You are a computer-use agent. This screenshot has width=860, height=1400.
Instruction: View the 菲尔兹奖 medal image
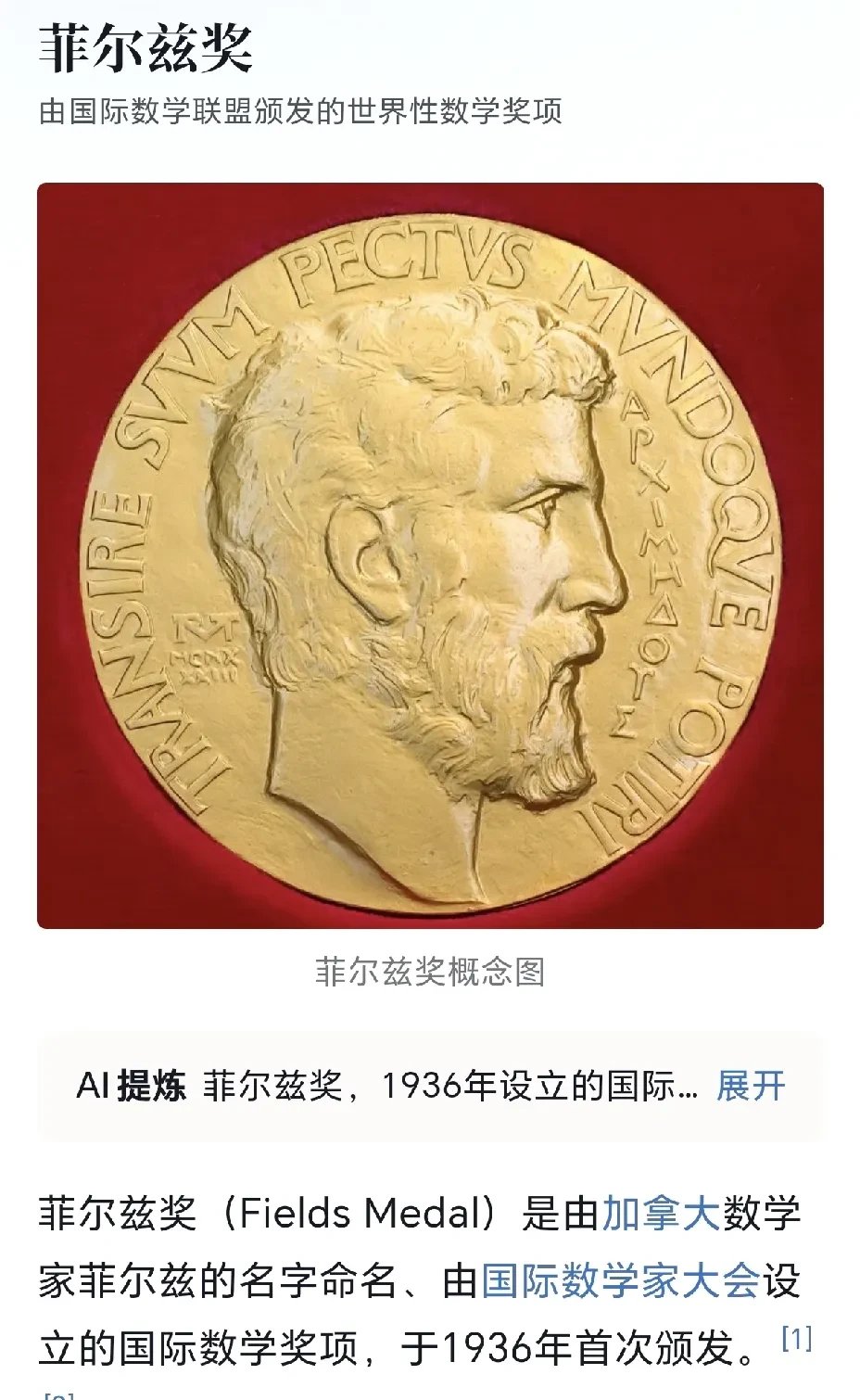430,556
